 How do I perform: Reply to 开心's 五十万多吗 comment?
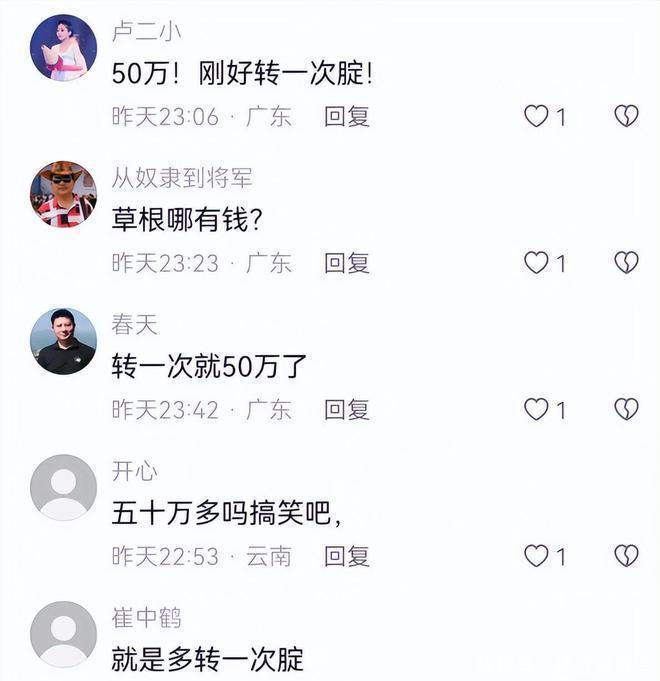click(347, 556)
